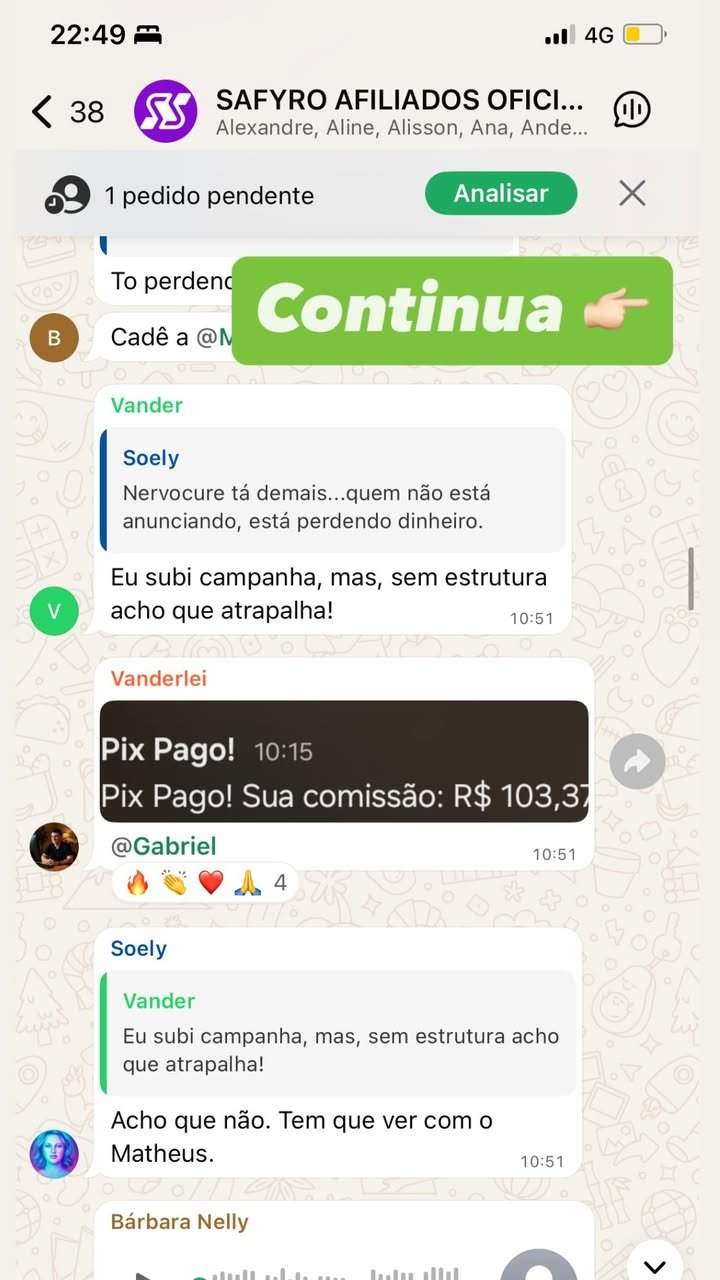Image resolution: width=720 pixels, height=1280 pixels.
Task: Go back to the chats list
Action: point(42,111)
